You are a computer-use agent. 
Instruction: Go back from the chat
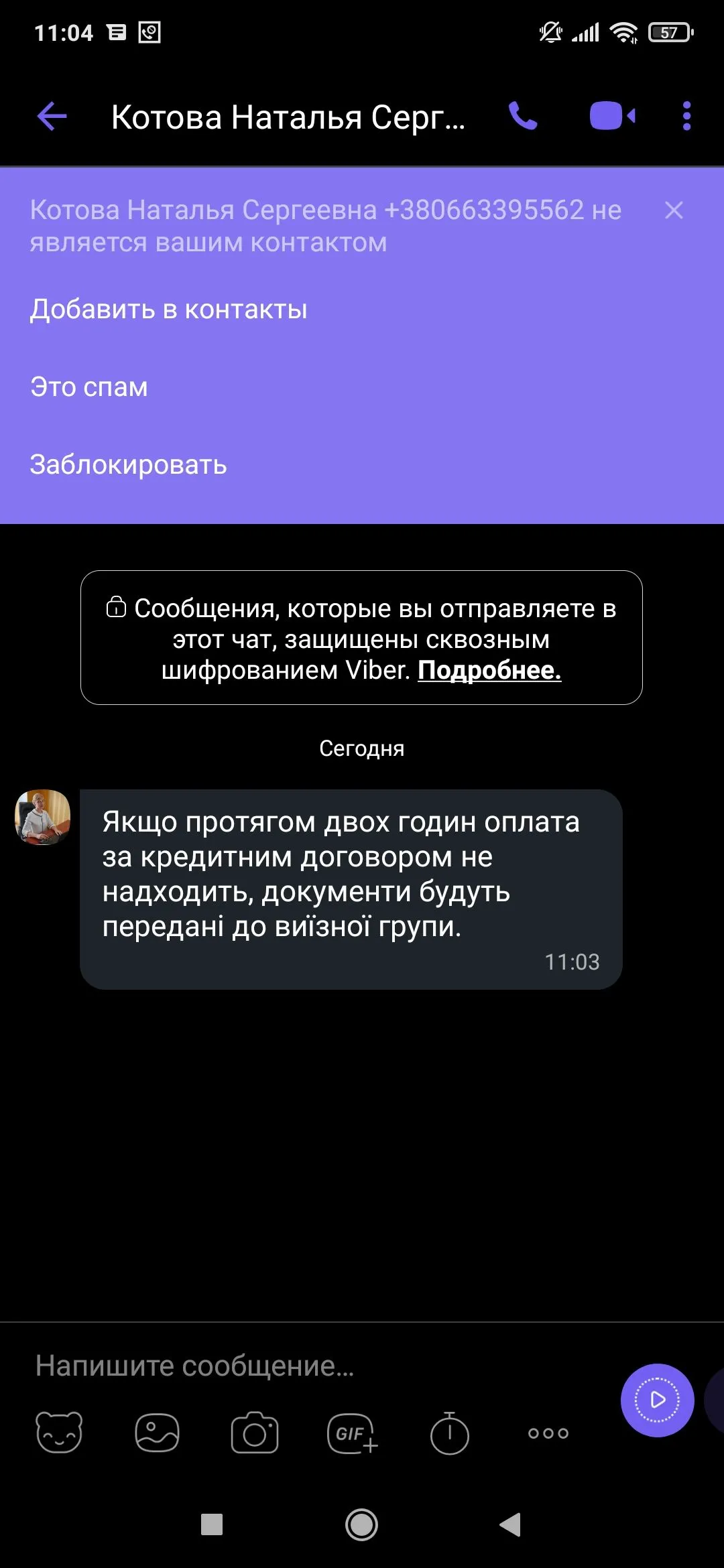pyautogui.click(x=52, y=117)
